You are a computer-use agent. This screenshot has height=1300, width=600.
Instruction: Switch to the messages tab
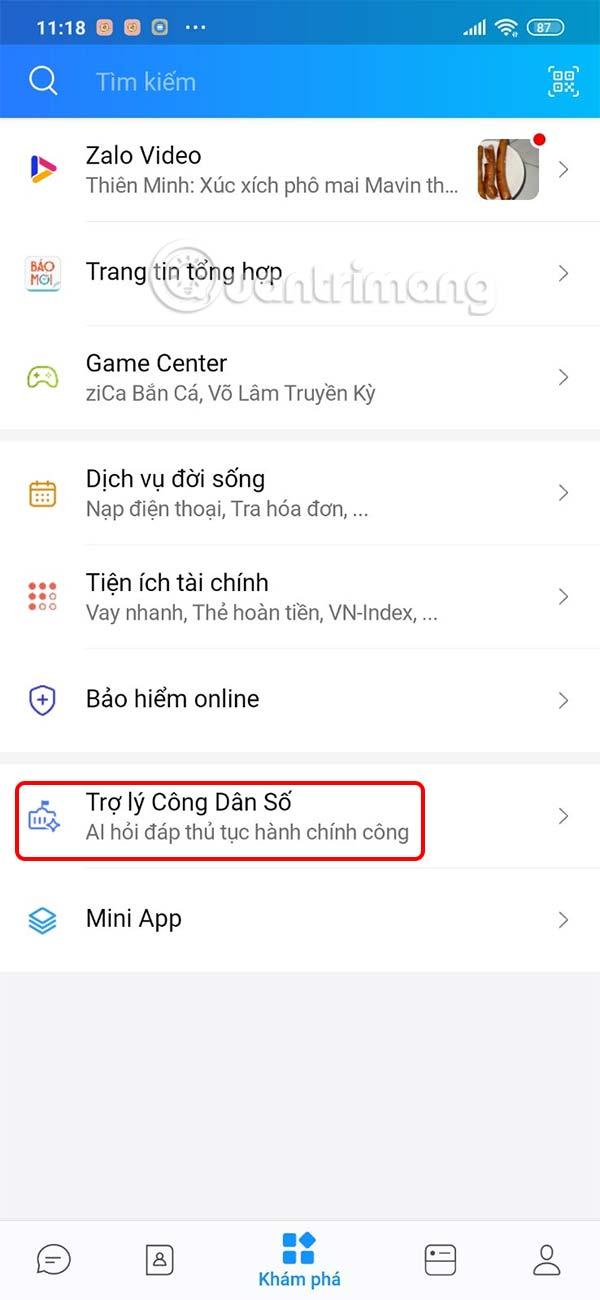coord(53,1259)
